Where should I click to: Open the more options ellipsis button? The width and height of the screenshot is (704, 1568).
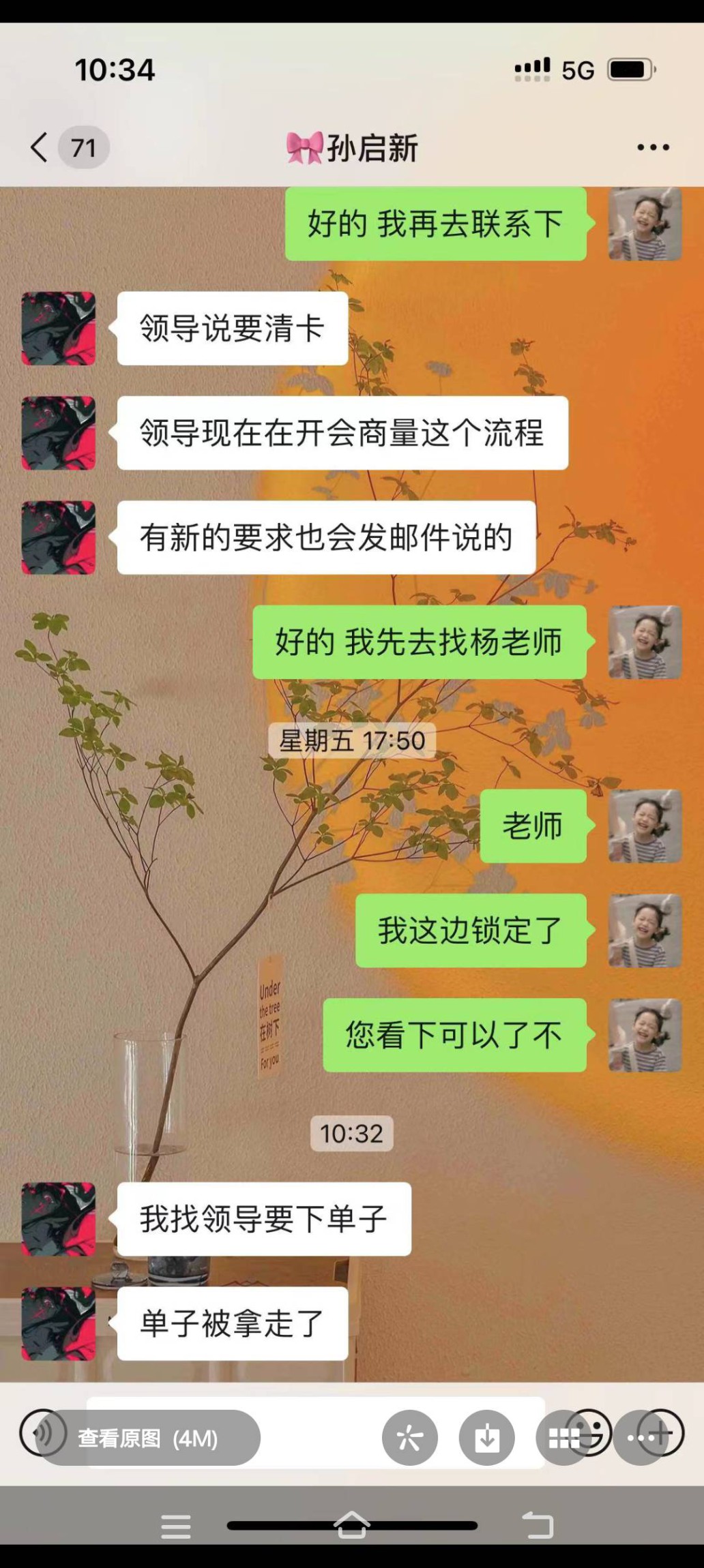click(641, 1438)
